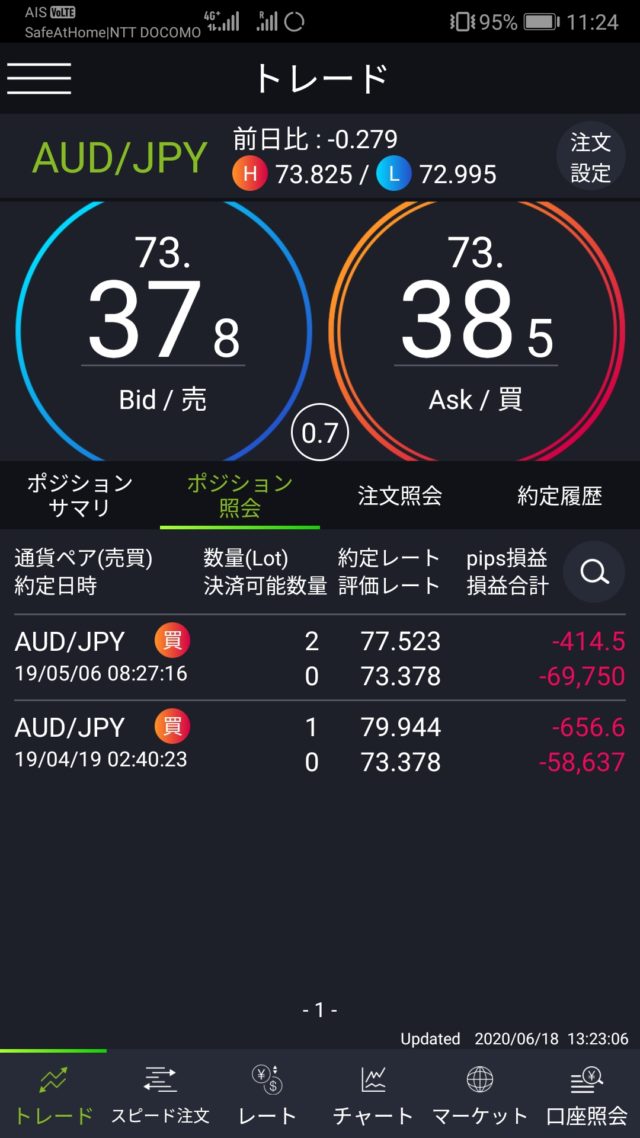Screen dimensions: 640x1138
Task: Open the AUD/JPY position dated 19/04/19
Action: (320, 743)
